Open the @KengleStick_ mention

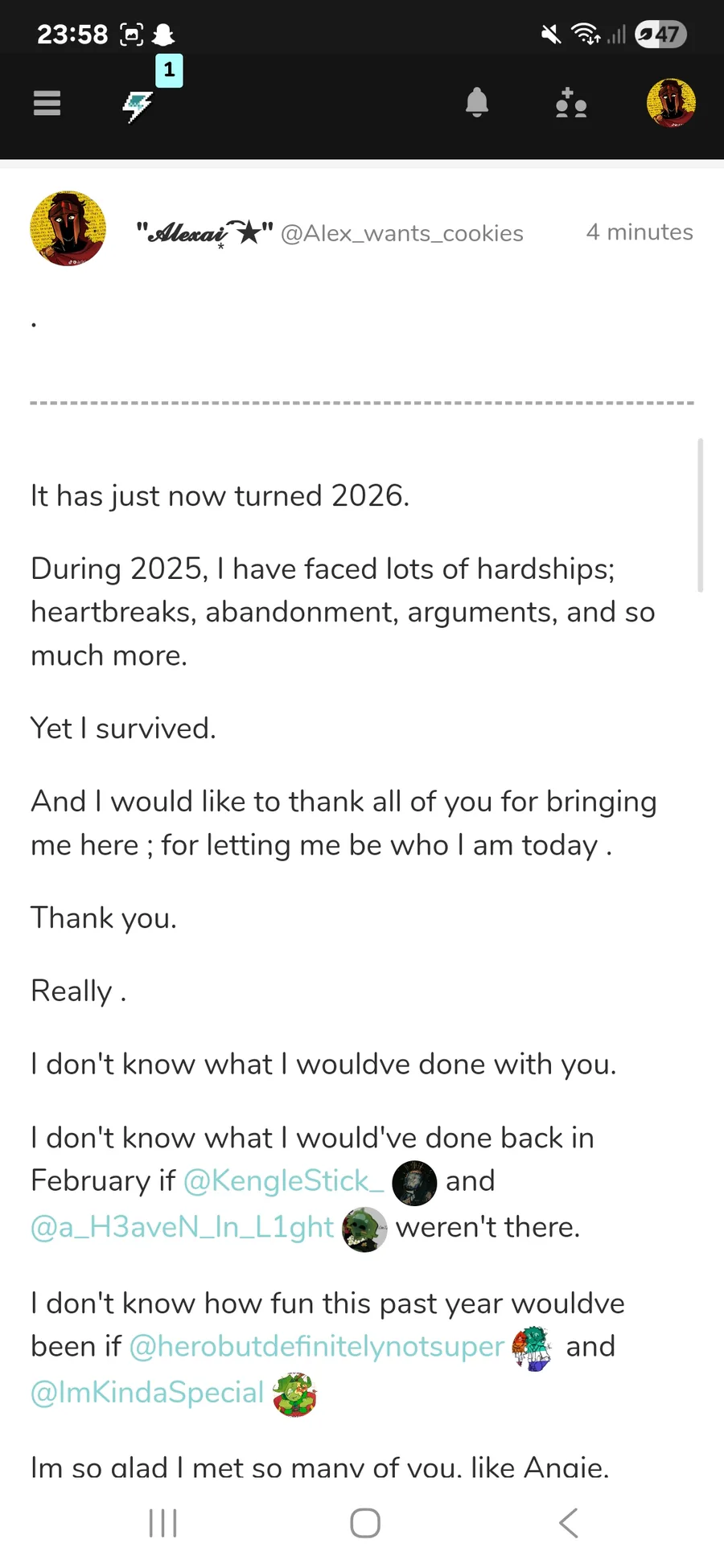point(284,1180)
